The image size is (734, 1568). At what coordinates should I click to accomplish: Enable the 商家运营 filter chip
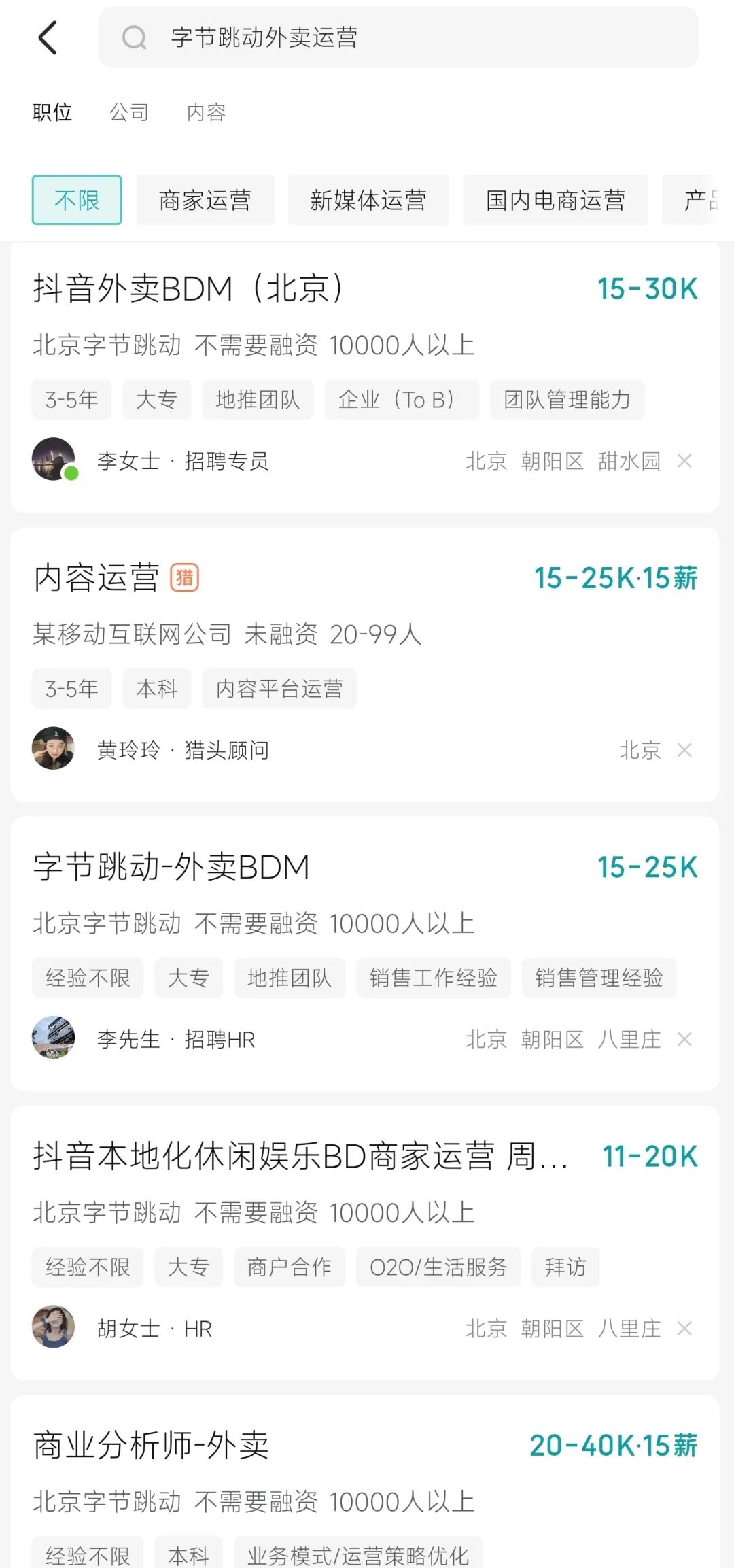coord(205,199)
